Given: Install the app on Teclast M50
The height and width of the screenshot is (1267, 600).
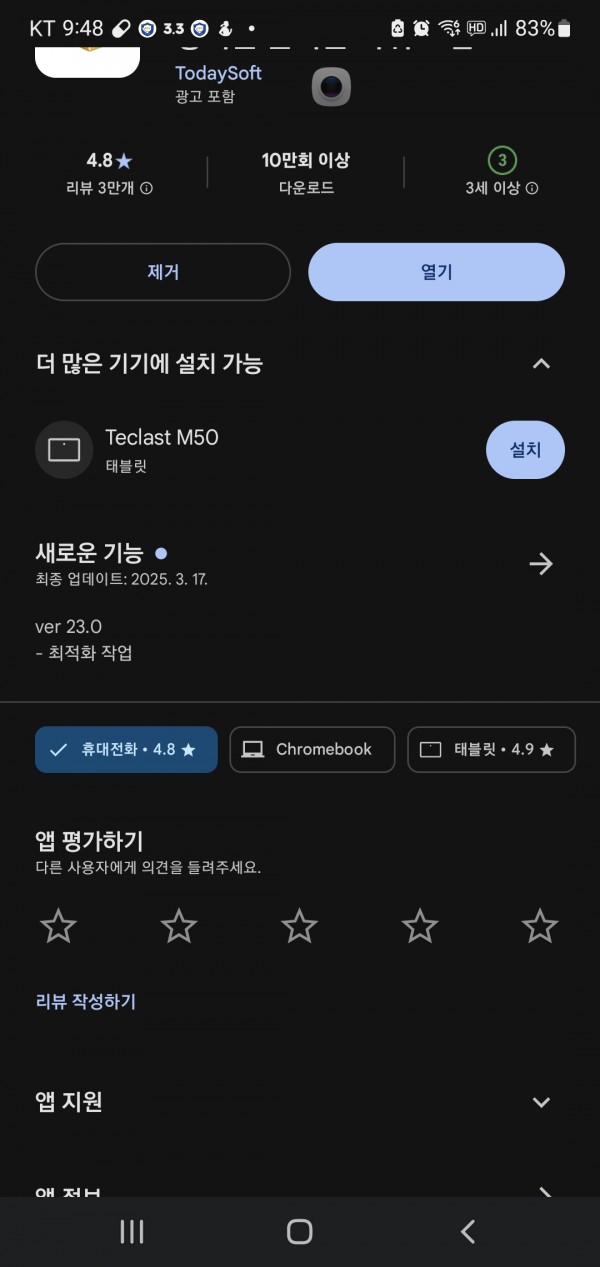Looking at the screenshot, I should 525,450.
